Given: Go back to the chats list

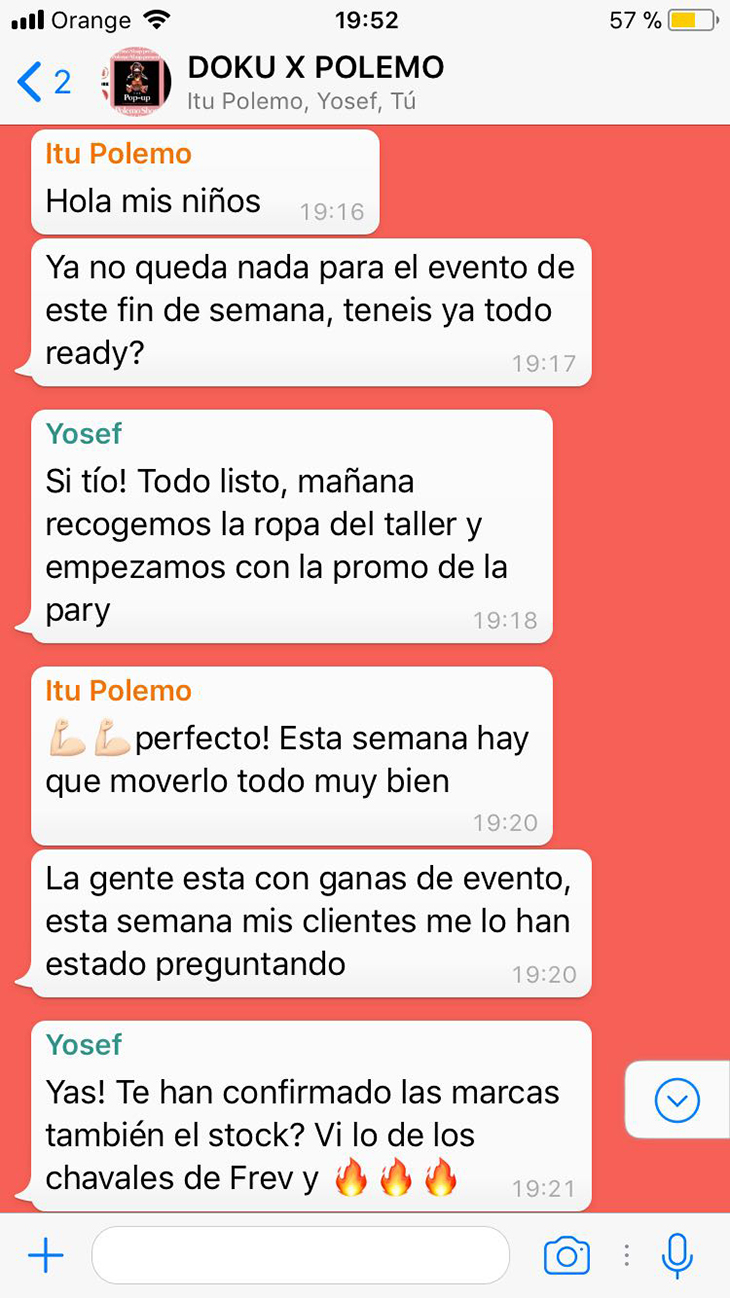Looking at the screenshot, I should click(x=42, y=83).
